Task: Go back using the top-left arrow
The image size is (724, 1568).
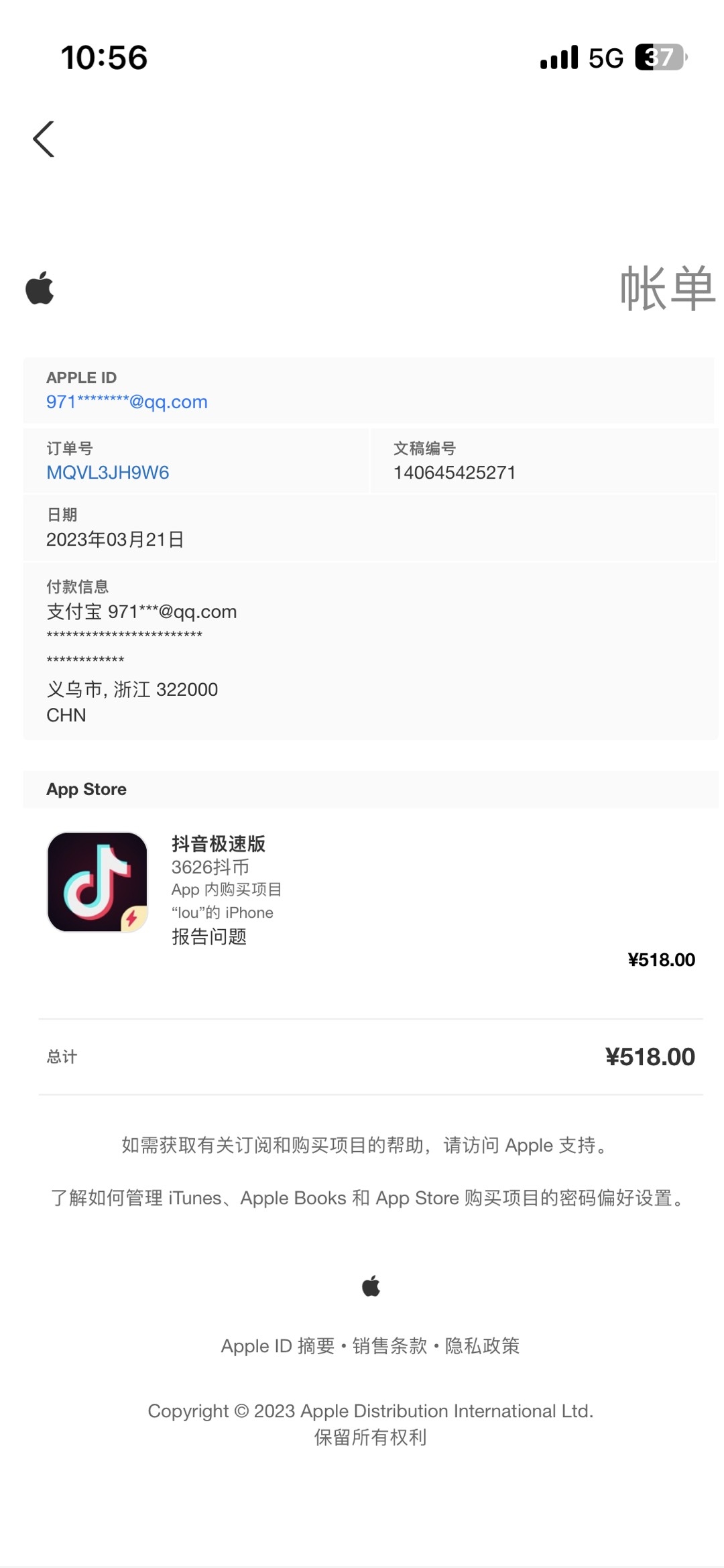Action: [x=44, y=139]
